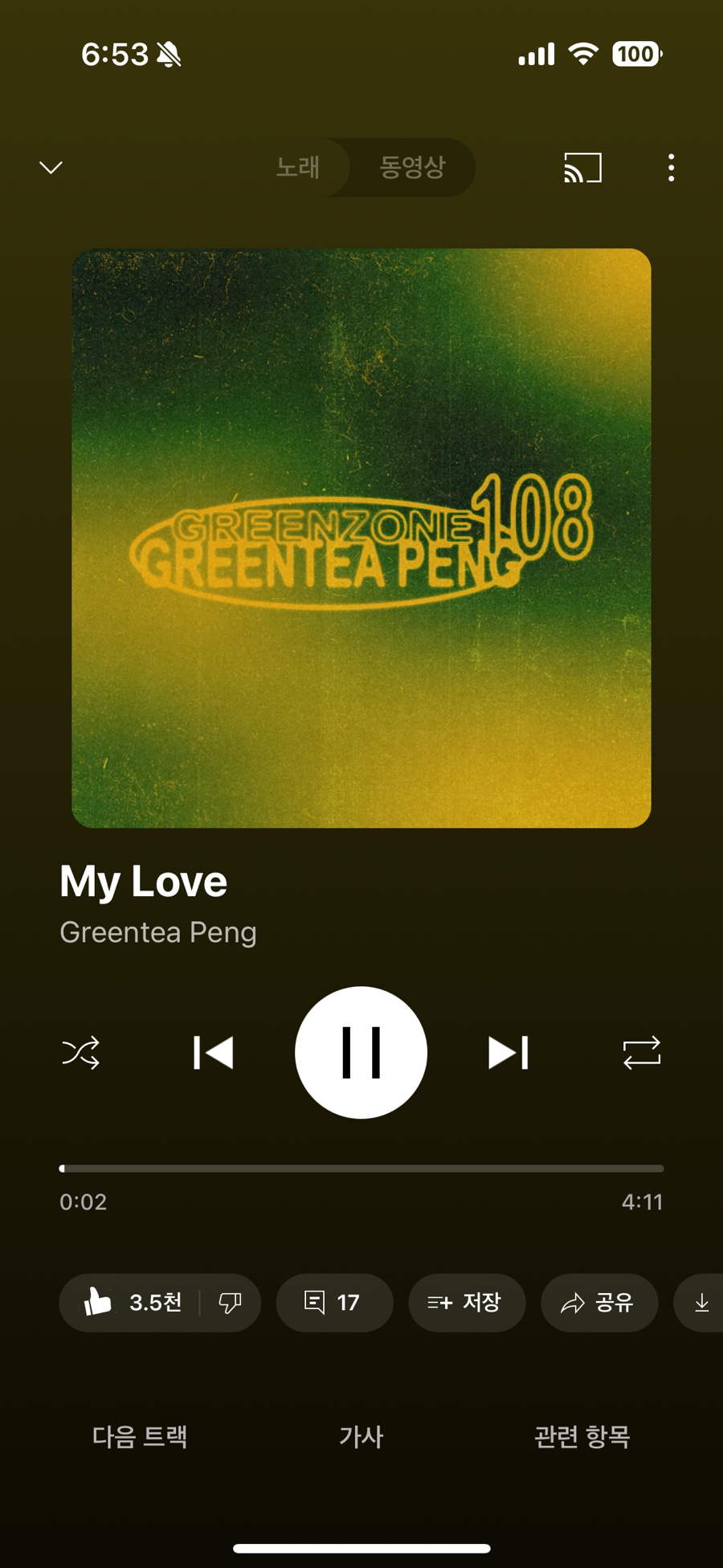Tap the playback progress bar
This screenshot has height=1568, width=723.
coord(361,1168)
